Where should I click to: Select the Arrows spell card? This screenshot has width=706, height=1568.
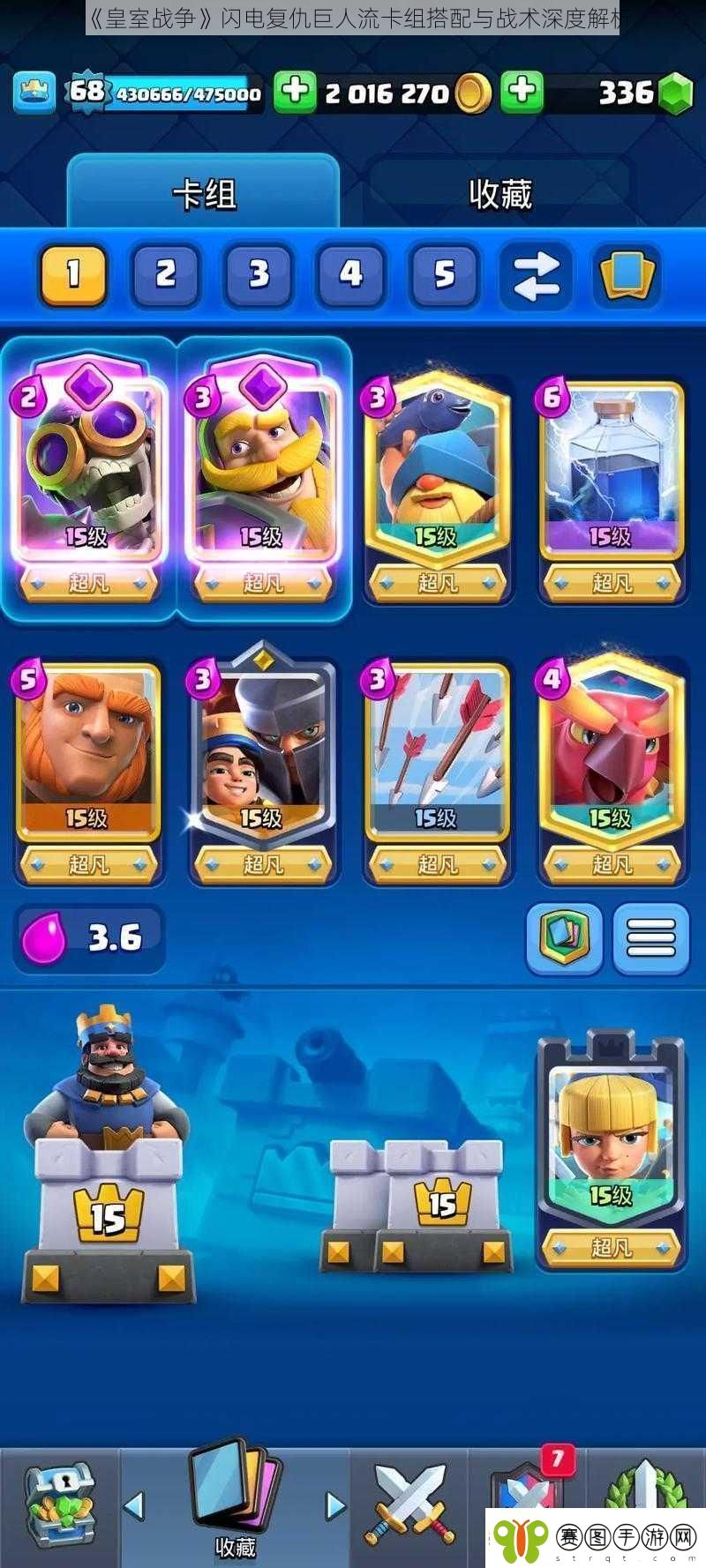click(436, 758)
